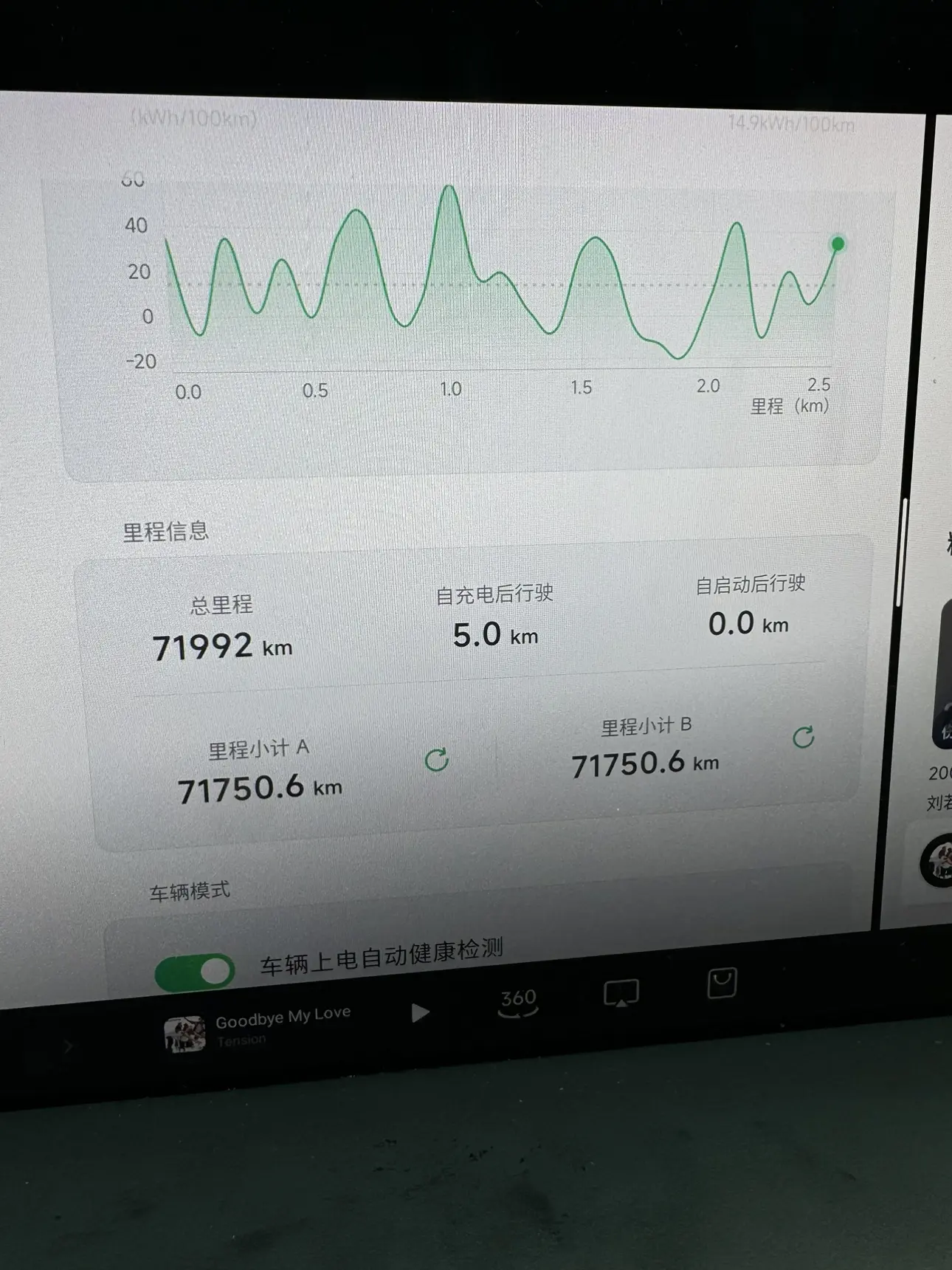Toggle vehicle power-on auto health check
This screenshot has width=952, height=1270.
point(196,971)
